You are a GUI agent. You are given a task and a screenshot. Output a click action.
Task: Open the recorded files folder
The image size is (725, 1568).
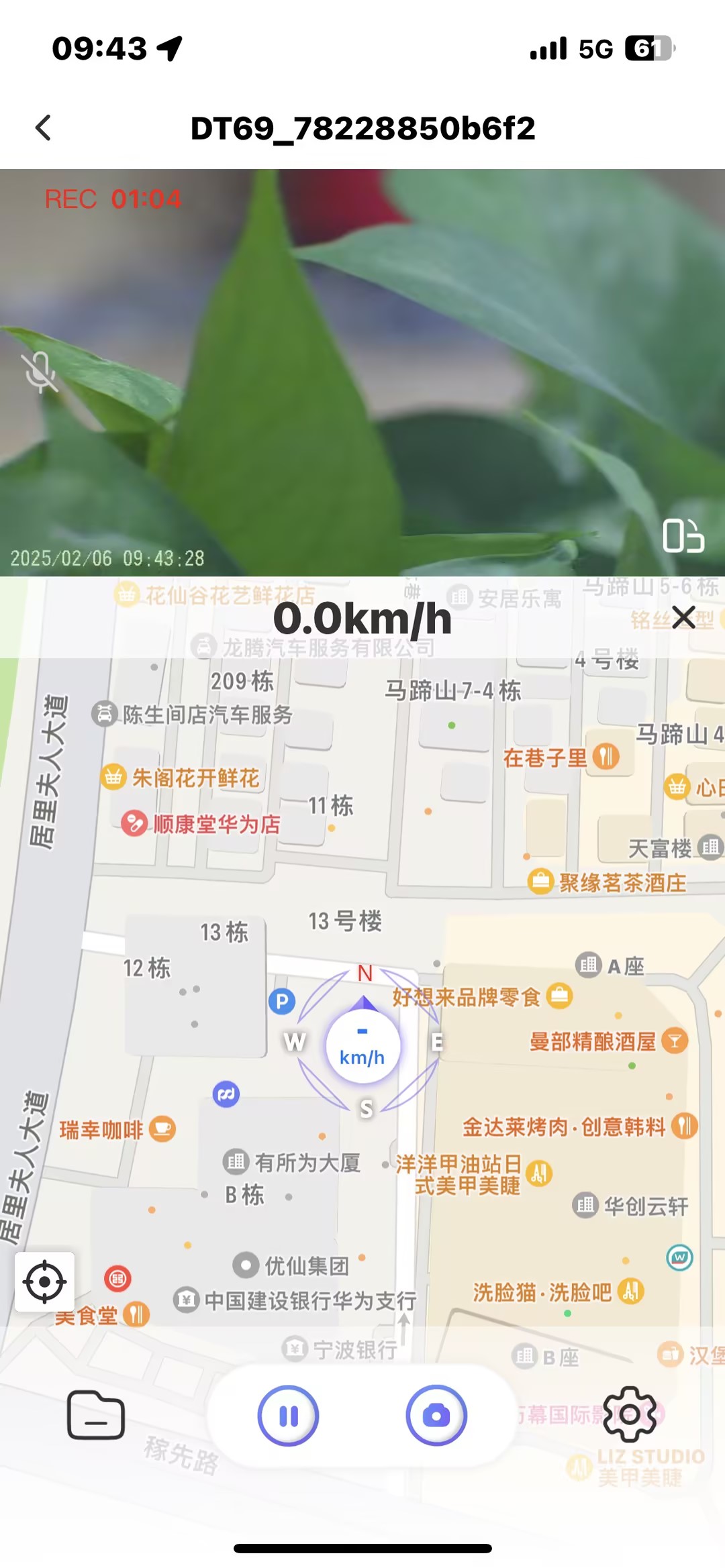(96, 1416)
